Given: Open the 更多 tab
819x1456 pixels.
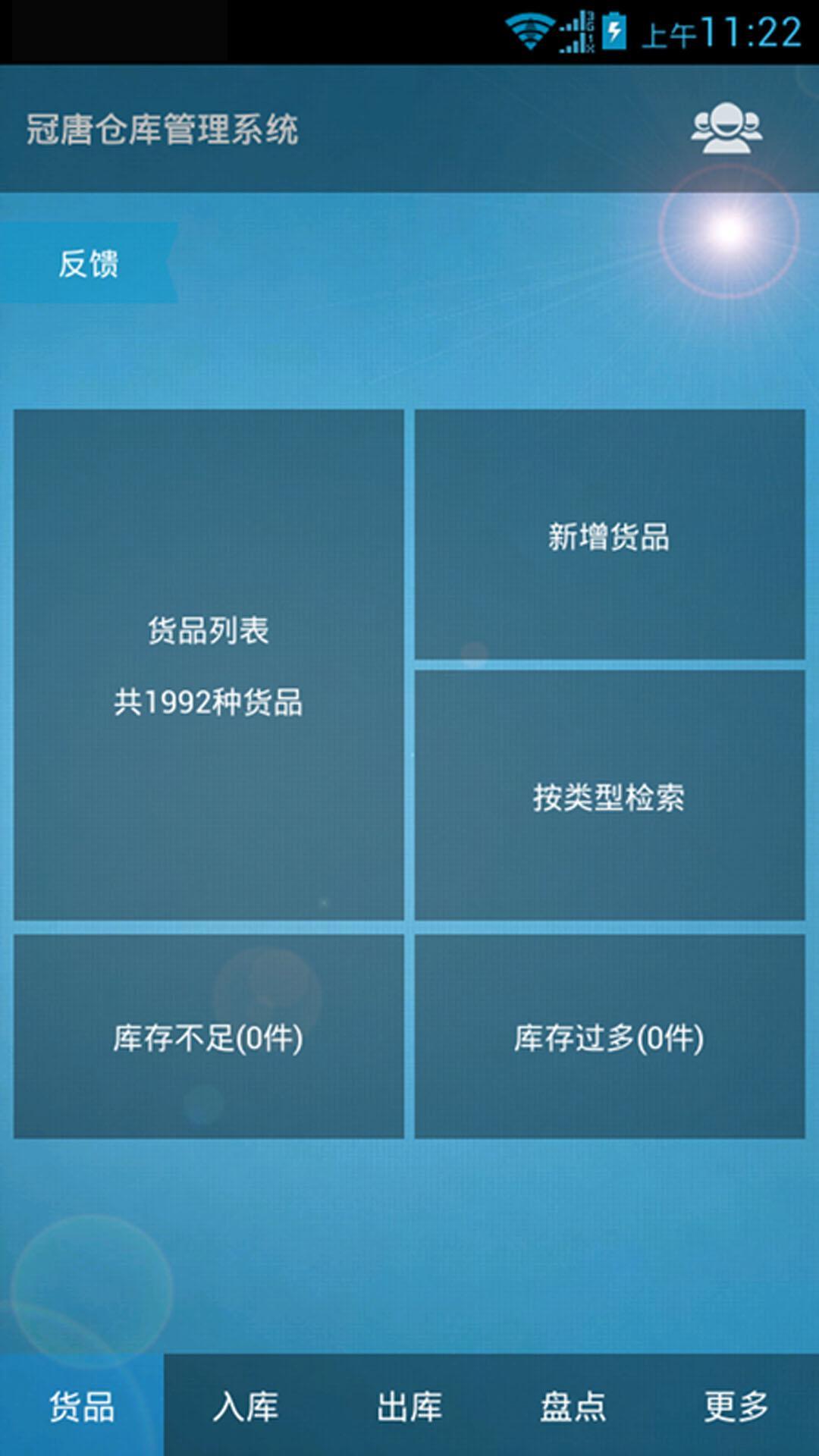Looking at the screenshot, I should pyautogui.click(x=736, y=1405).
